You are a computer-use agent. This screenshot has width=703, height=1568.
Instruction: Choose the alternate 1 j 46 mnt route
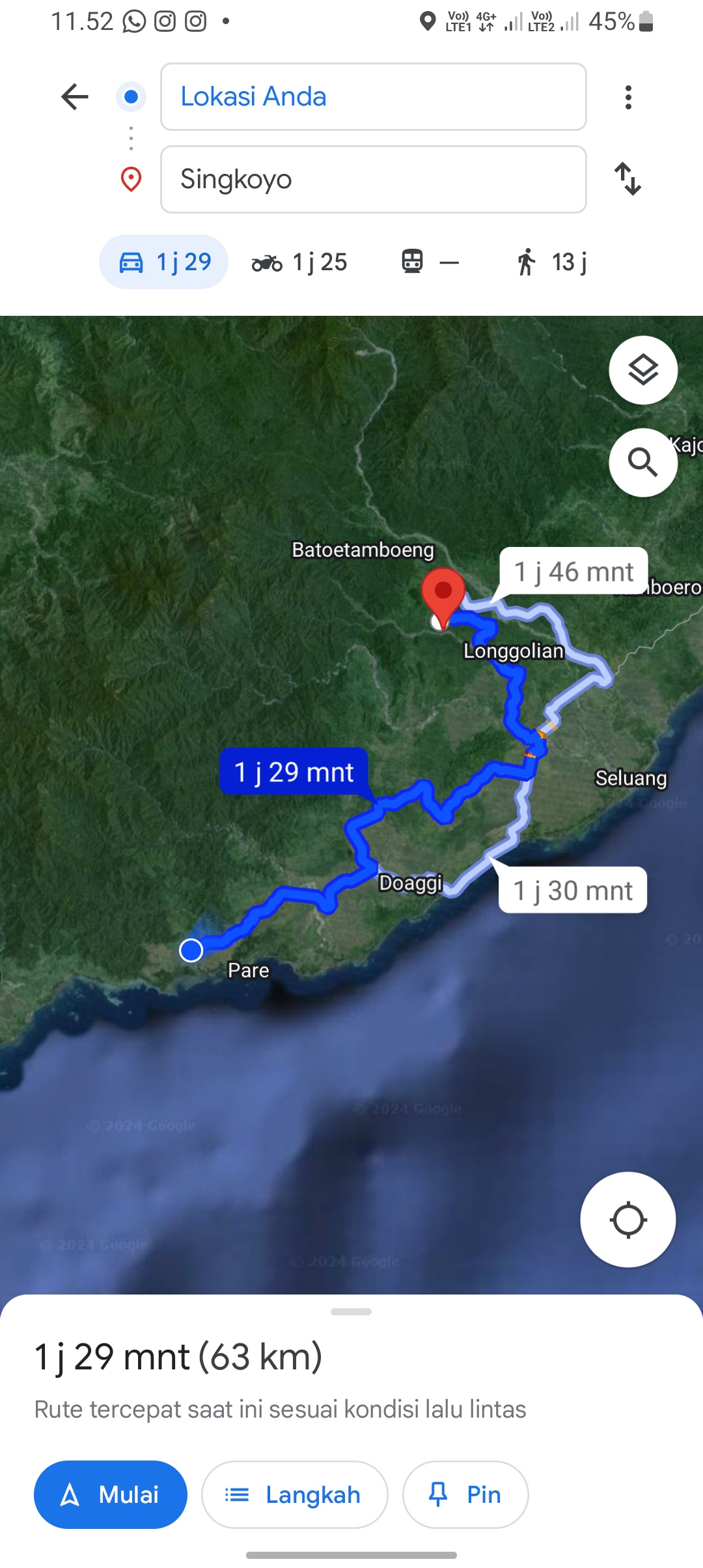[573, 572]
